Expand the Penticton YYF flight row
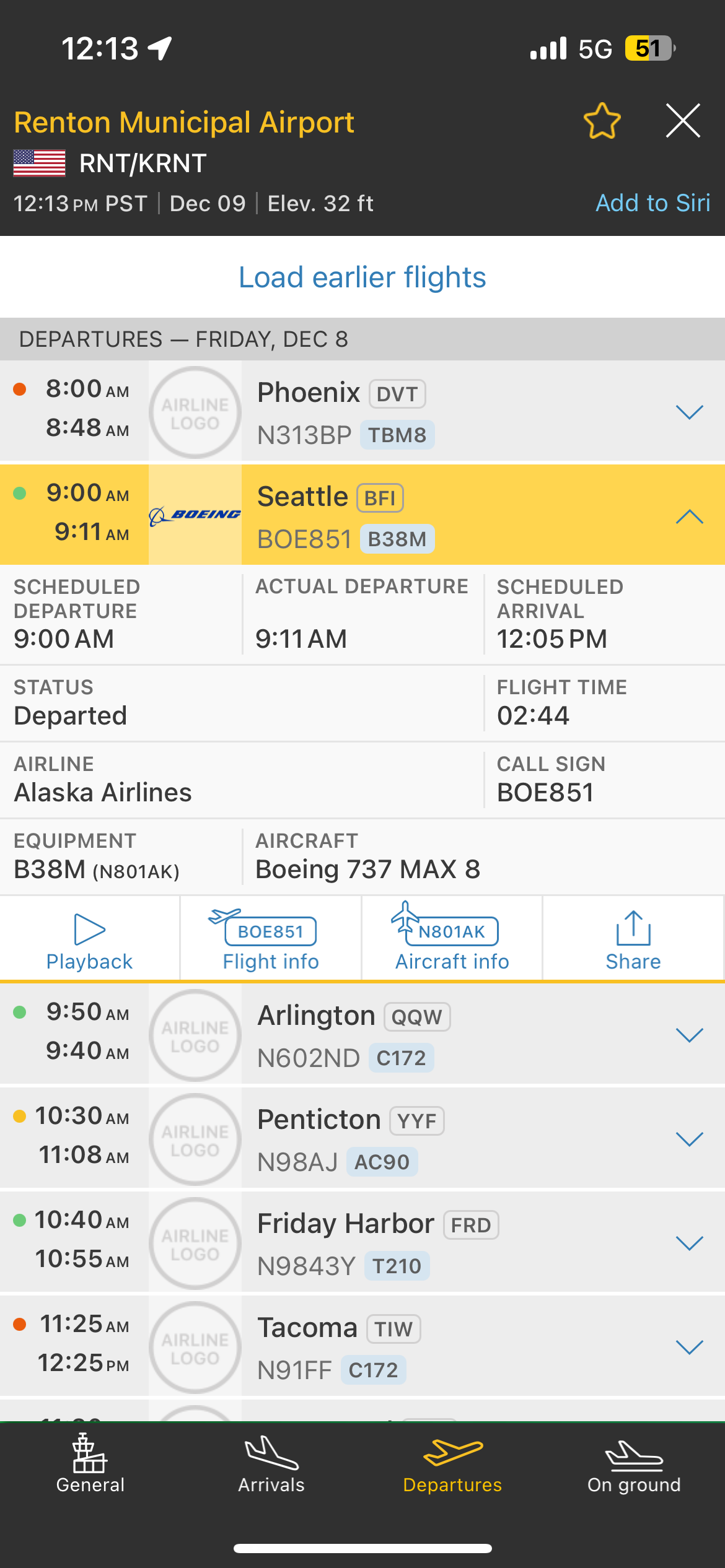 (x=689, y=1139)
